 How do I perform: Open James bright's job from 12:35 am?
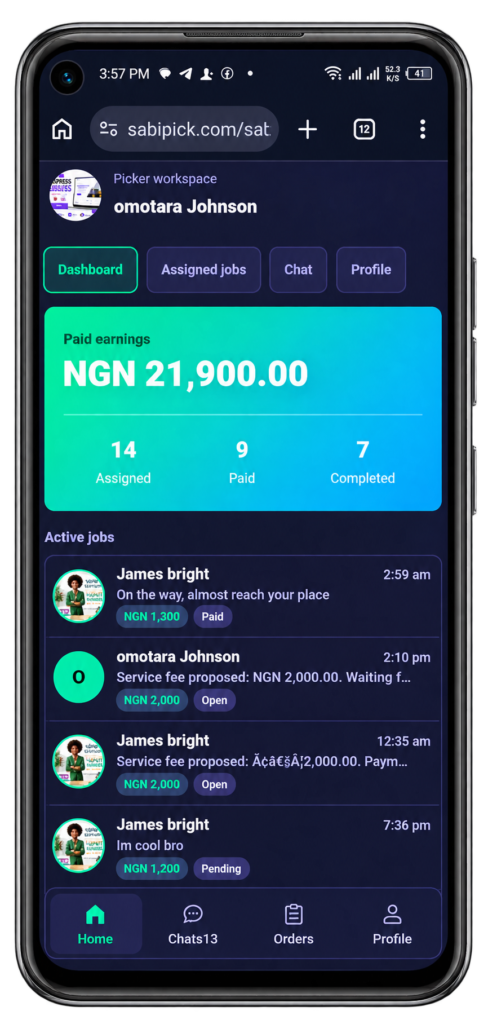(x=243, y=763)
